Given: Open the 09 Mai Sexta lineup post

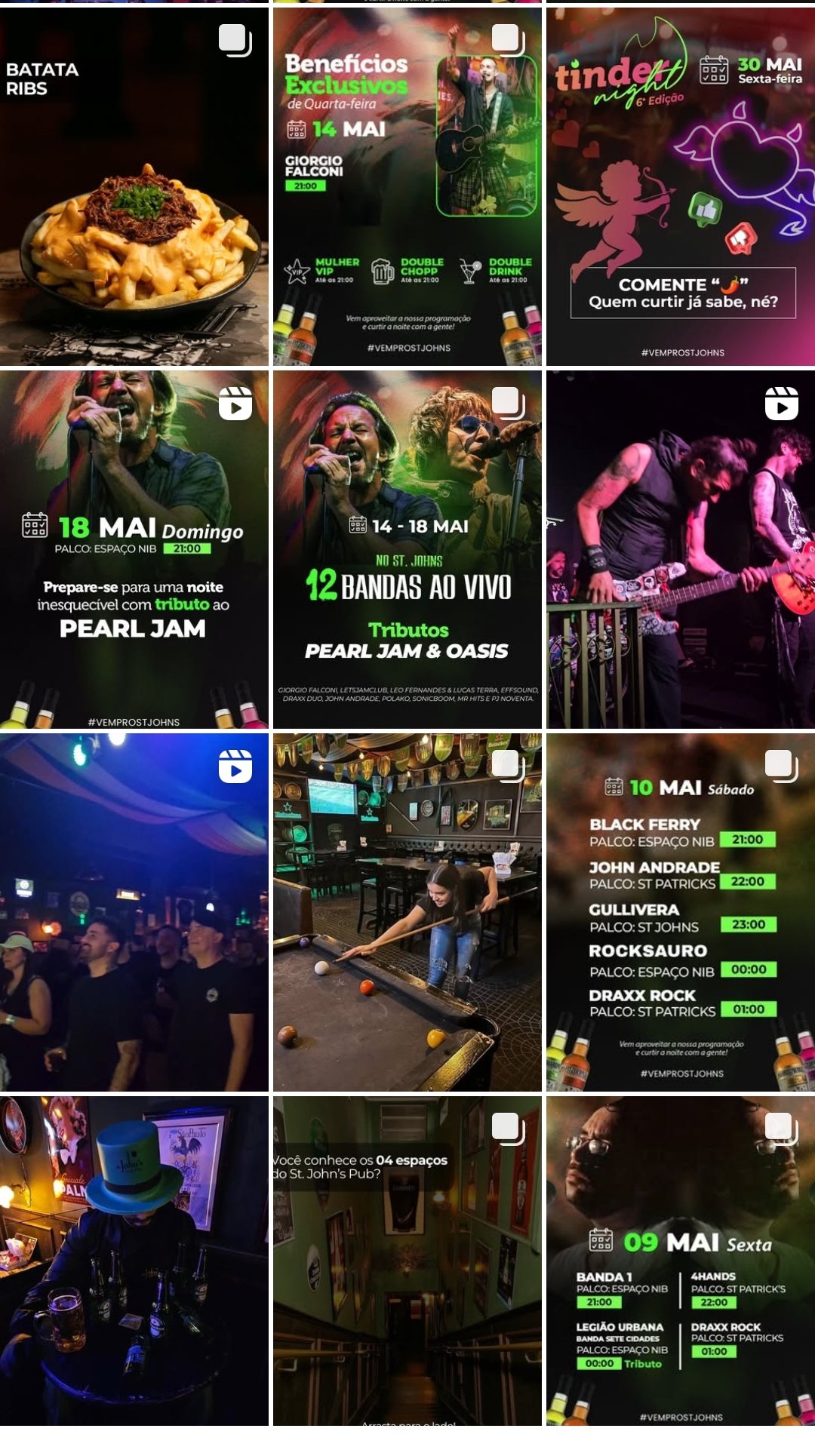Looking at the screenshot, I should click(x=680, y=1260).
